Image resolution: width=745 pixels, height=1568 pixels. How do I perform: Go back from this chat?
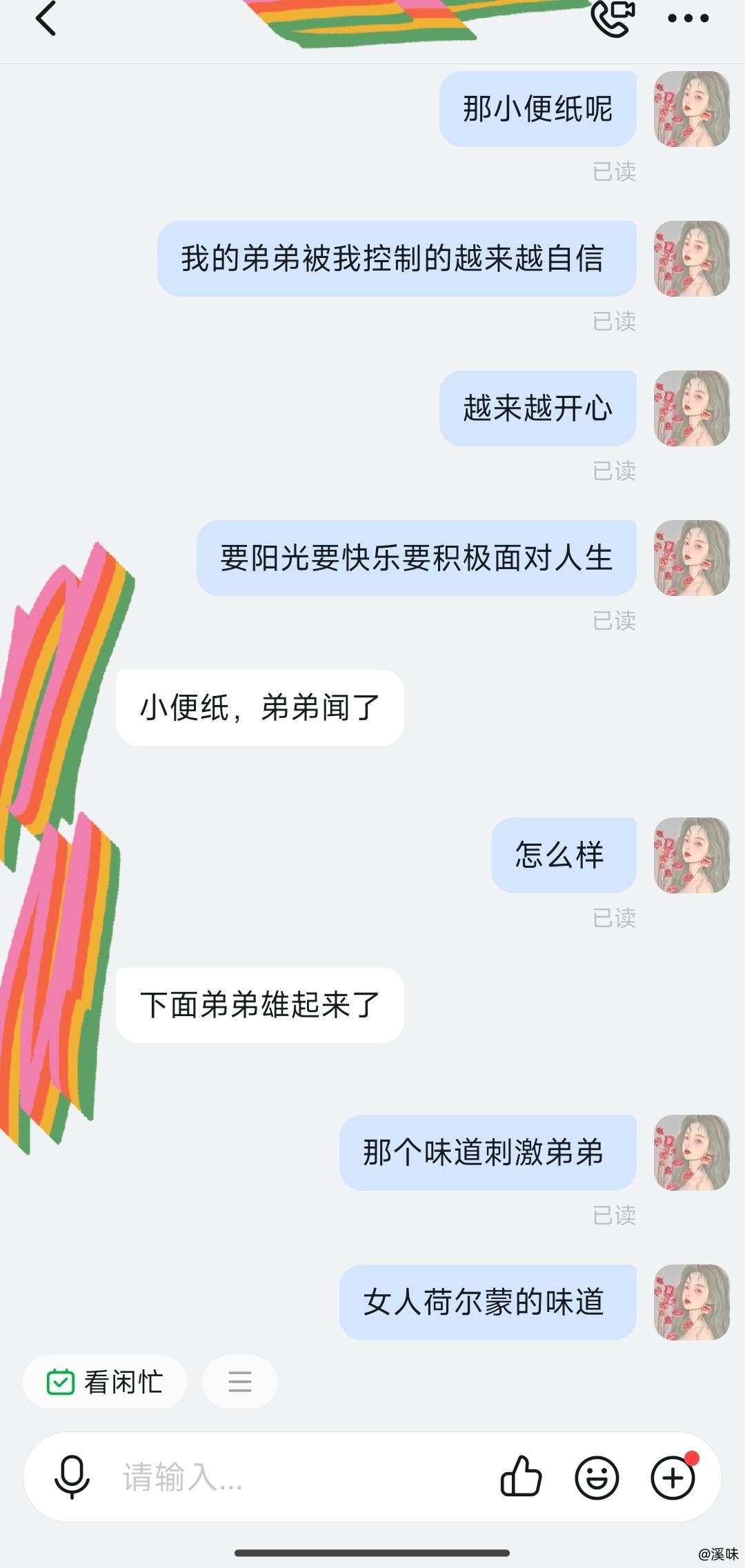[46, 19]
